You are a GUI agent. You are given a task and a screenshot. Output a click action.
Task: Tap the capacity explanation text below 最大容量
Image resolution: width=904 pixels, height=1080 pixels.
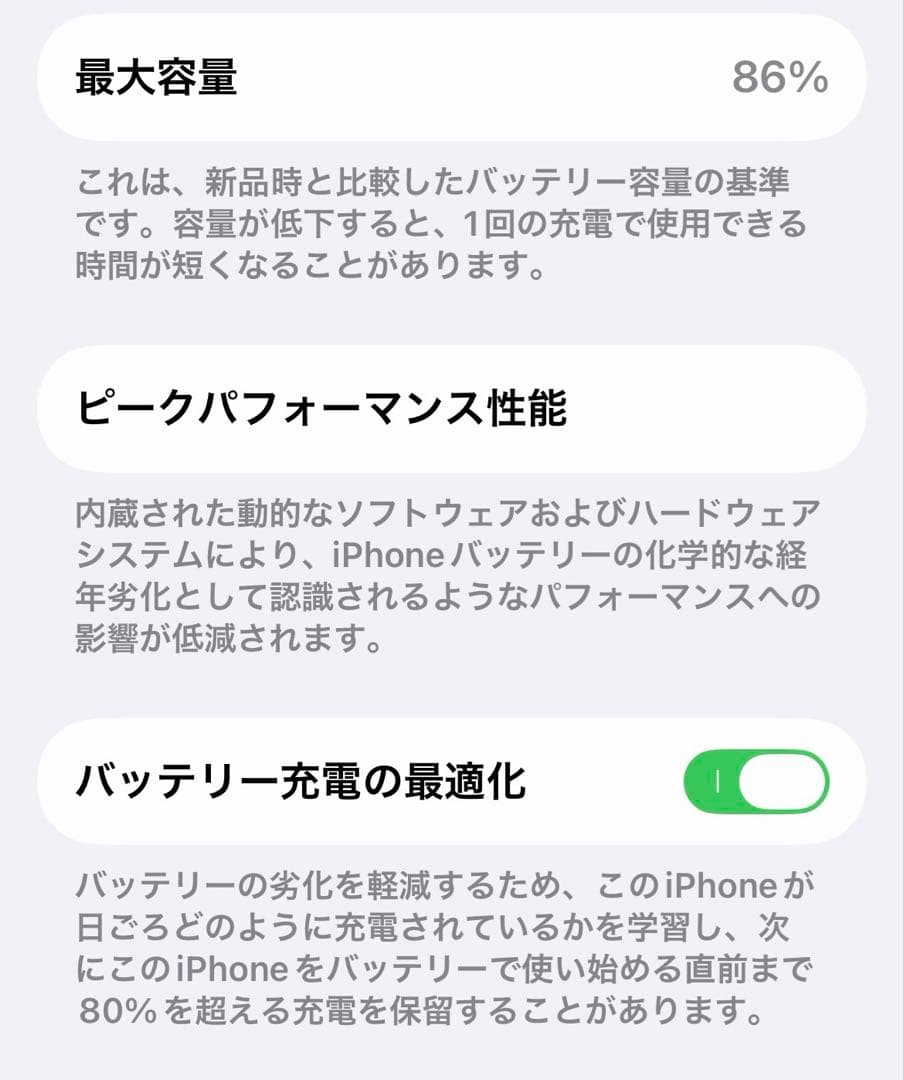(x=450, y=219)
